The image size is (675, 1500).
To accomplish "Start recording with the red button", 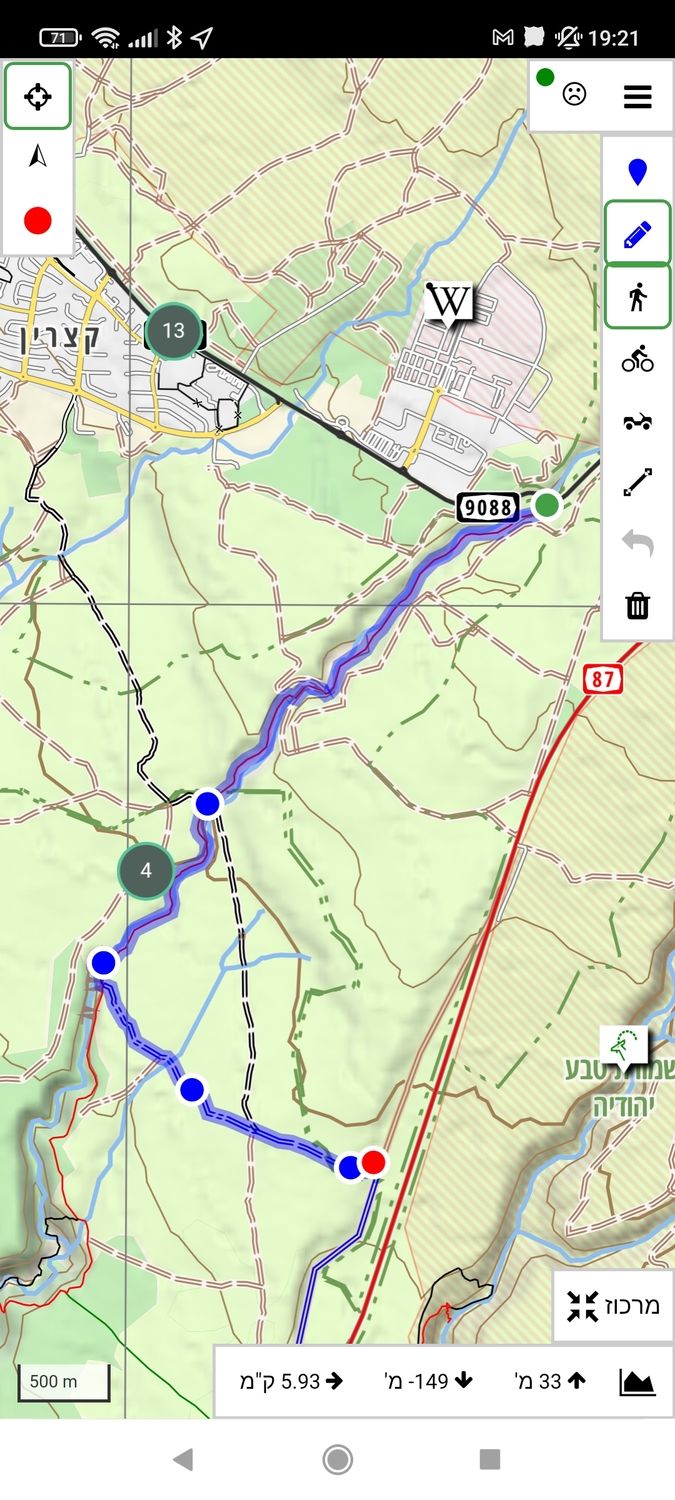I will (38, 221).
